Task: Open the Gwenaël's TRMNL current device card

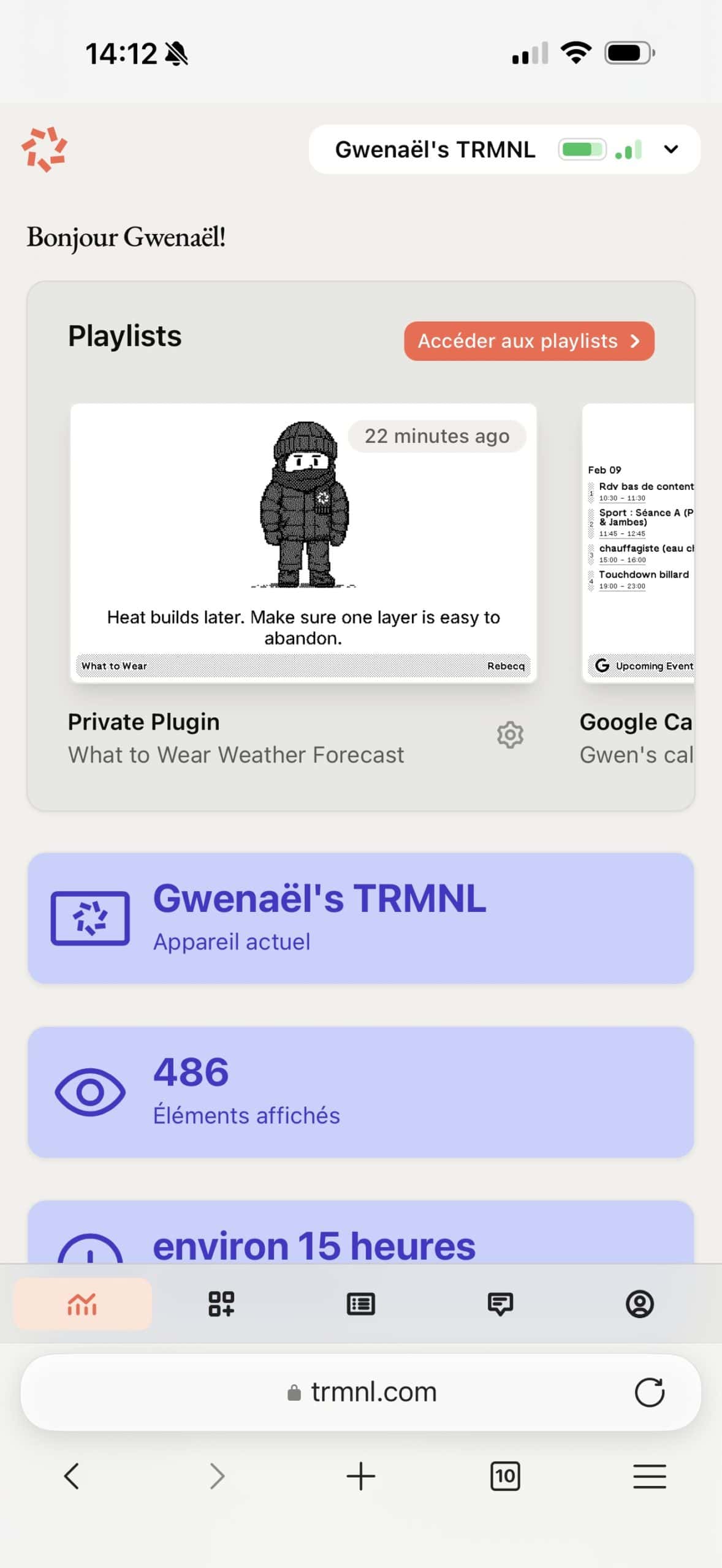Action: [360, 918]
